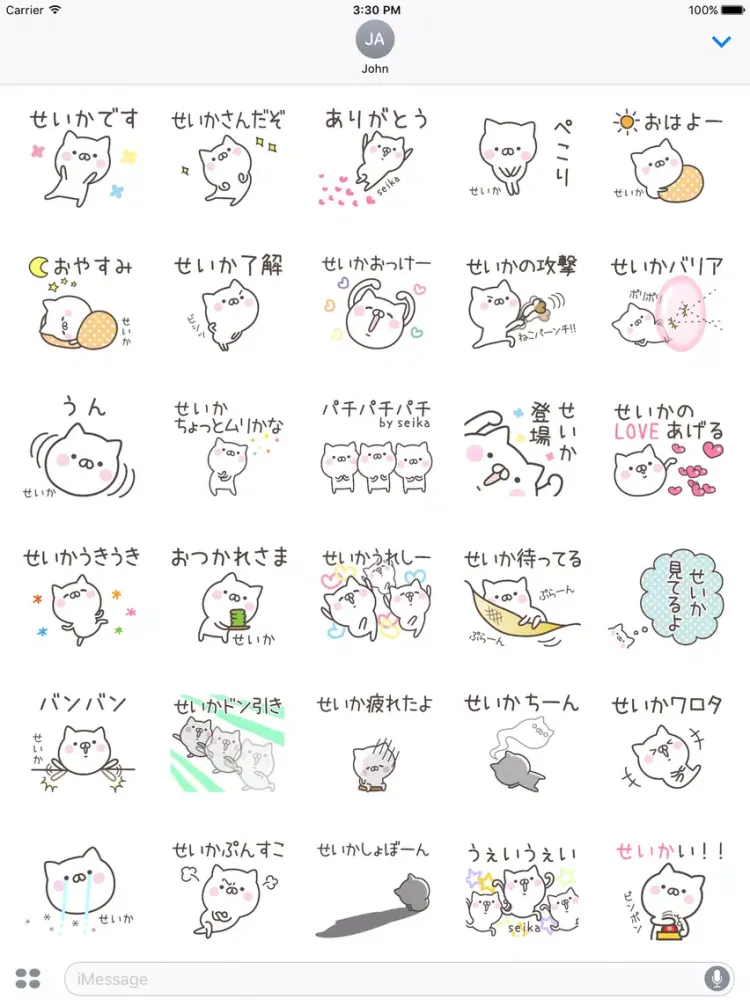The height and width of the screenshot is (1000, 750).
Task: Tap the microphone dictation icon
Action: tap(715, 979)
